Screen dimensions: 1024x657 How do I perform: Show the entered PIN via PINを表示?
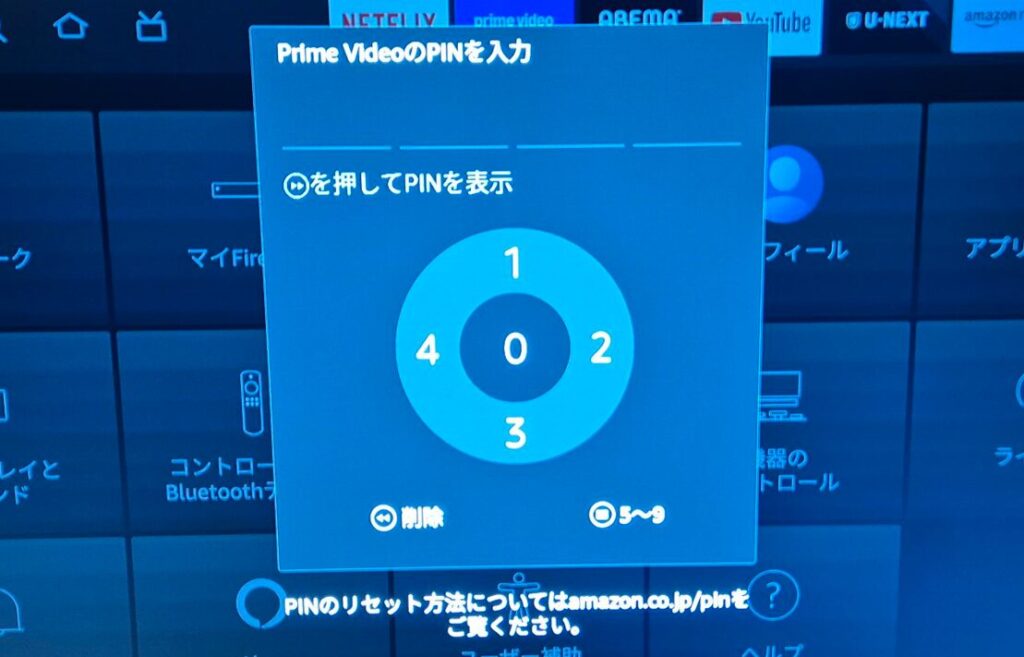click(x=398, y=185)
